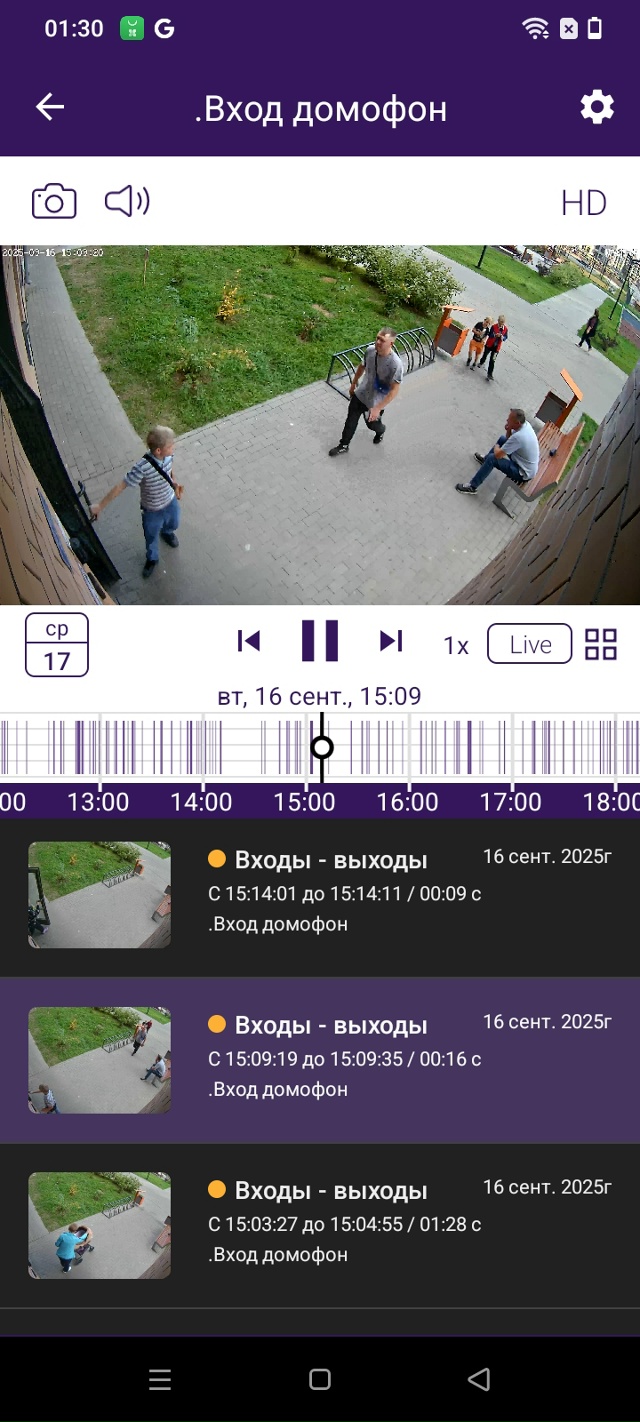Open the camera grid view
640x1422 pixels.
601,645
